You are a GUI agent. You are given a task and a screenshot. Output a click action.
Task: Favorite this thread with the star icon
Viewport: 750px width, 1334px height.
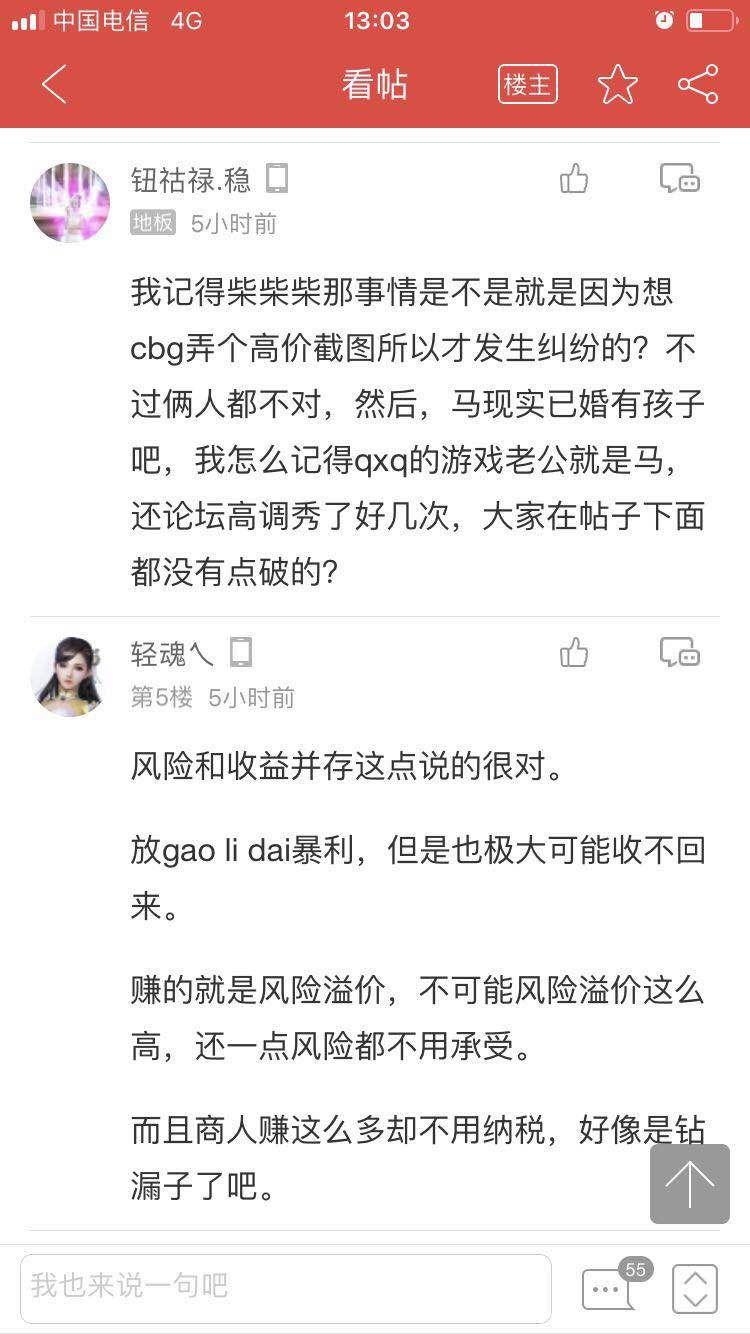(x=617, y=85)
